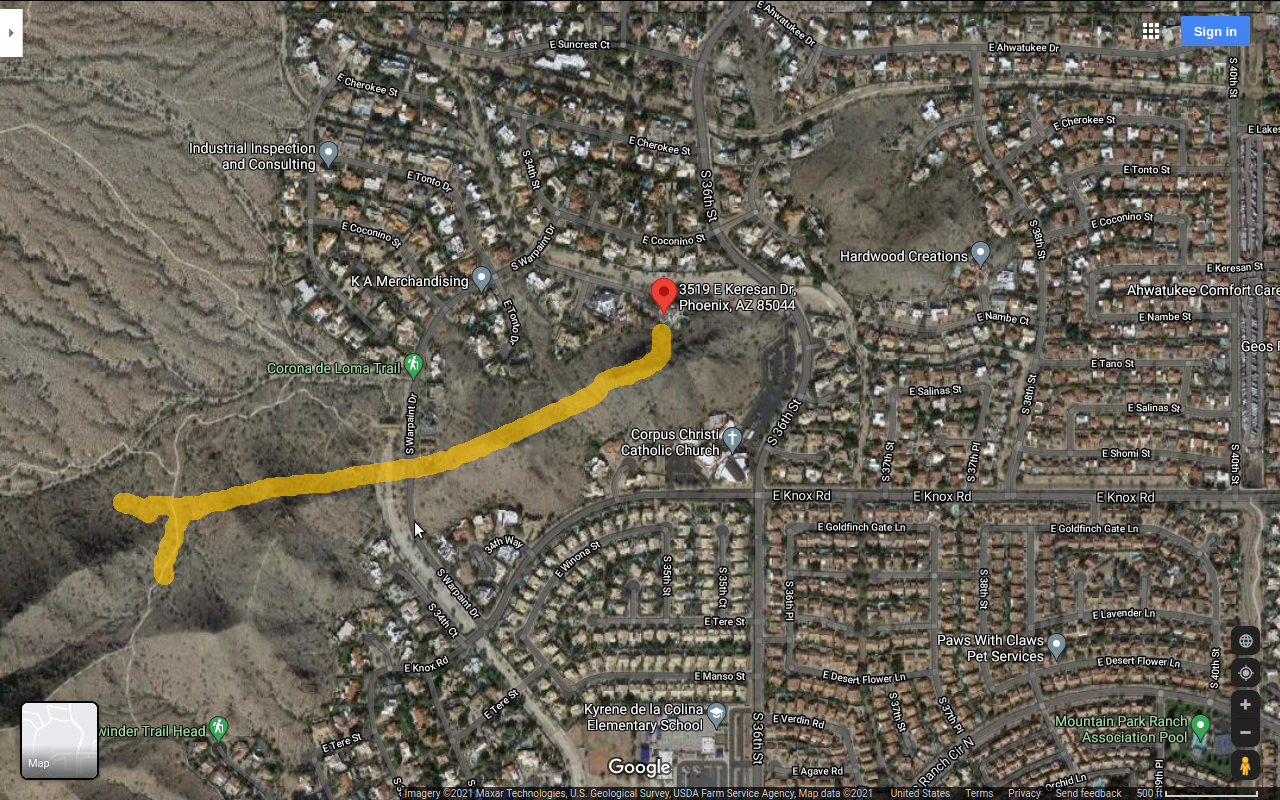Open Industrial Inspection and Consulting marker

coord(328,154)
